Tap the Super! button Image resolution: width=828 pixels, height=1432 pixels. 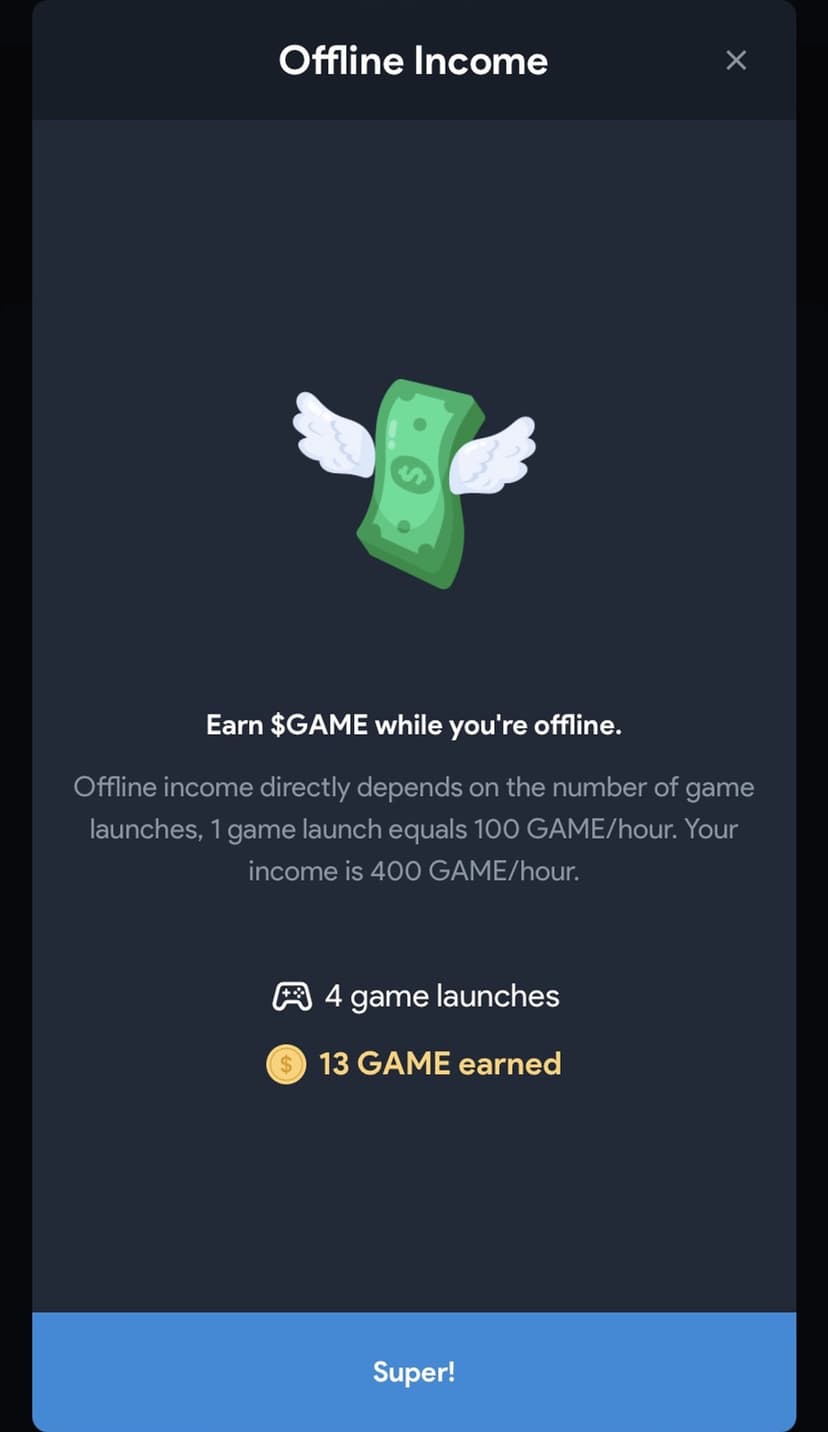pyautogui.click(x=414, y=1371)
